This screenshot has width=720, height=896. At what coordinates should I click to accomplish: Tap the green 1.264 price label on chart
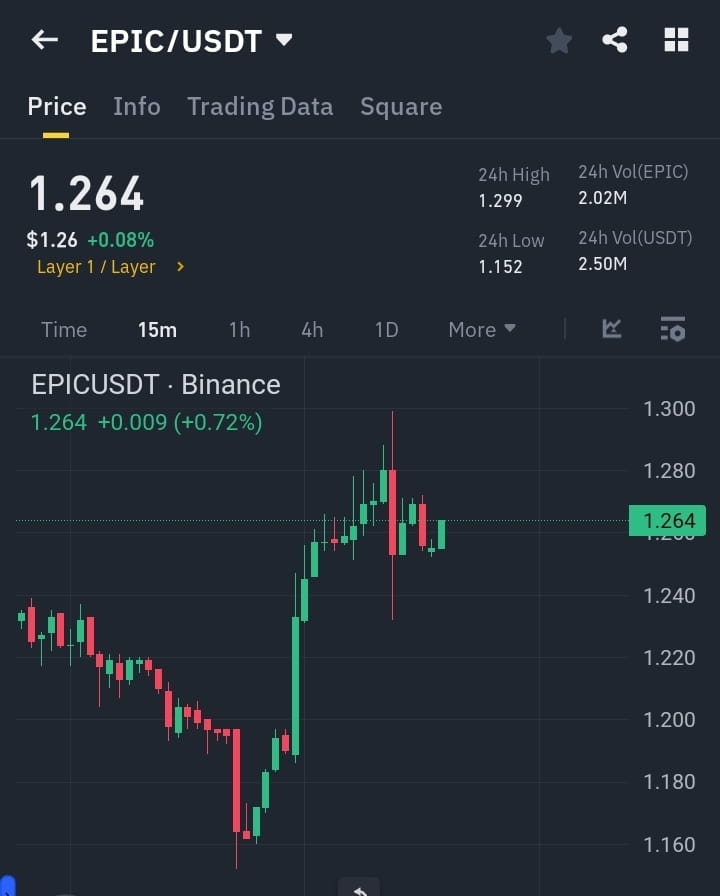(x=667, y=520)
